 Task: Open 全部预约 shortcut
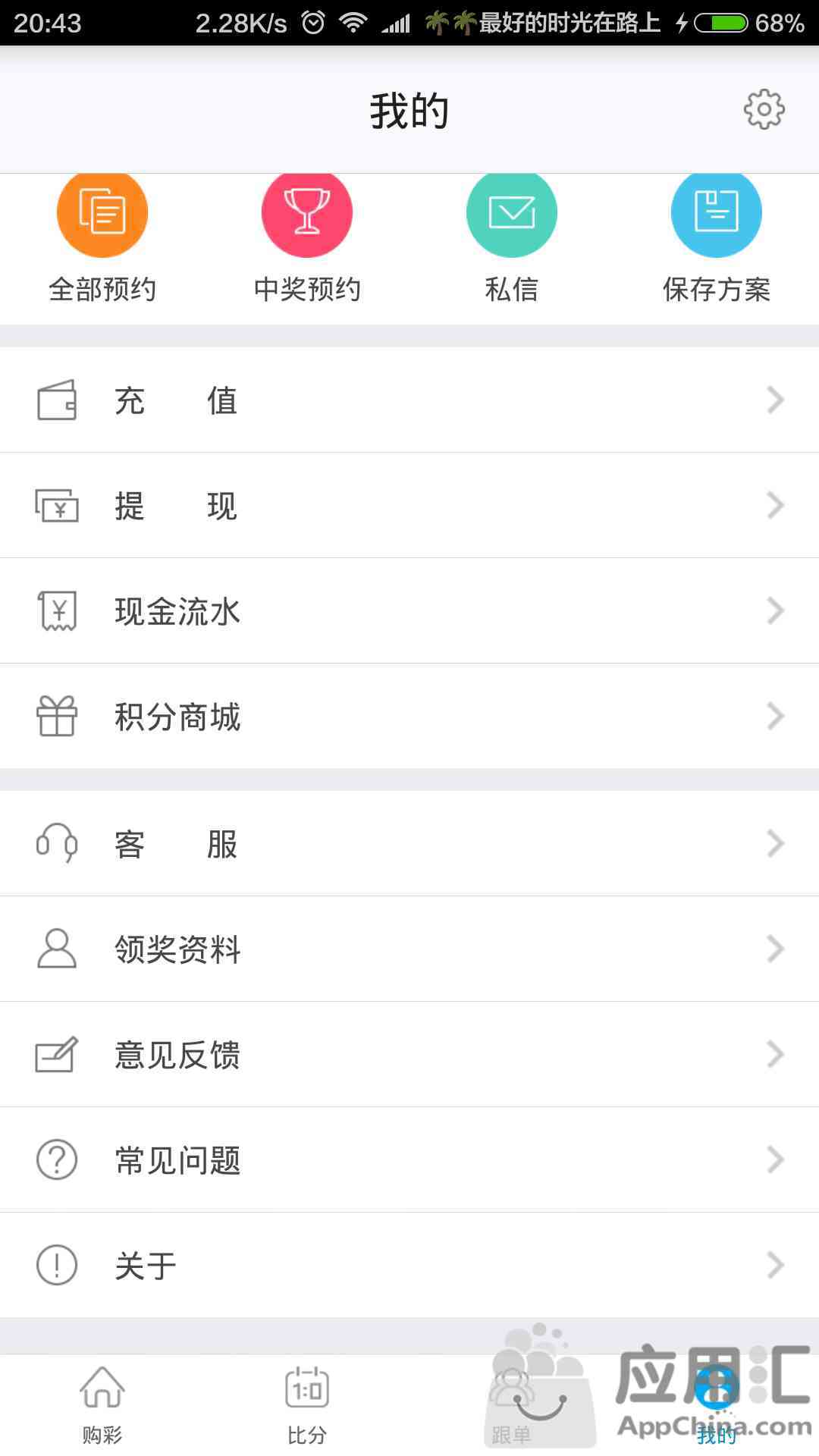tap(102, 238)
